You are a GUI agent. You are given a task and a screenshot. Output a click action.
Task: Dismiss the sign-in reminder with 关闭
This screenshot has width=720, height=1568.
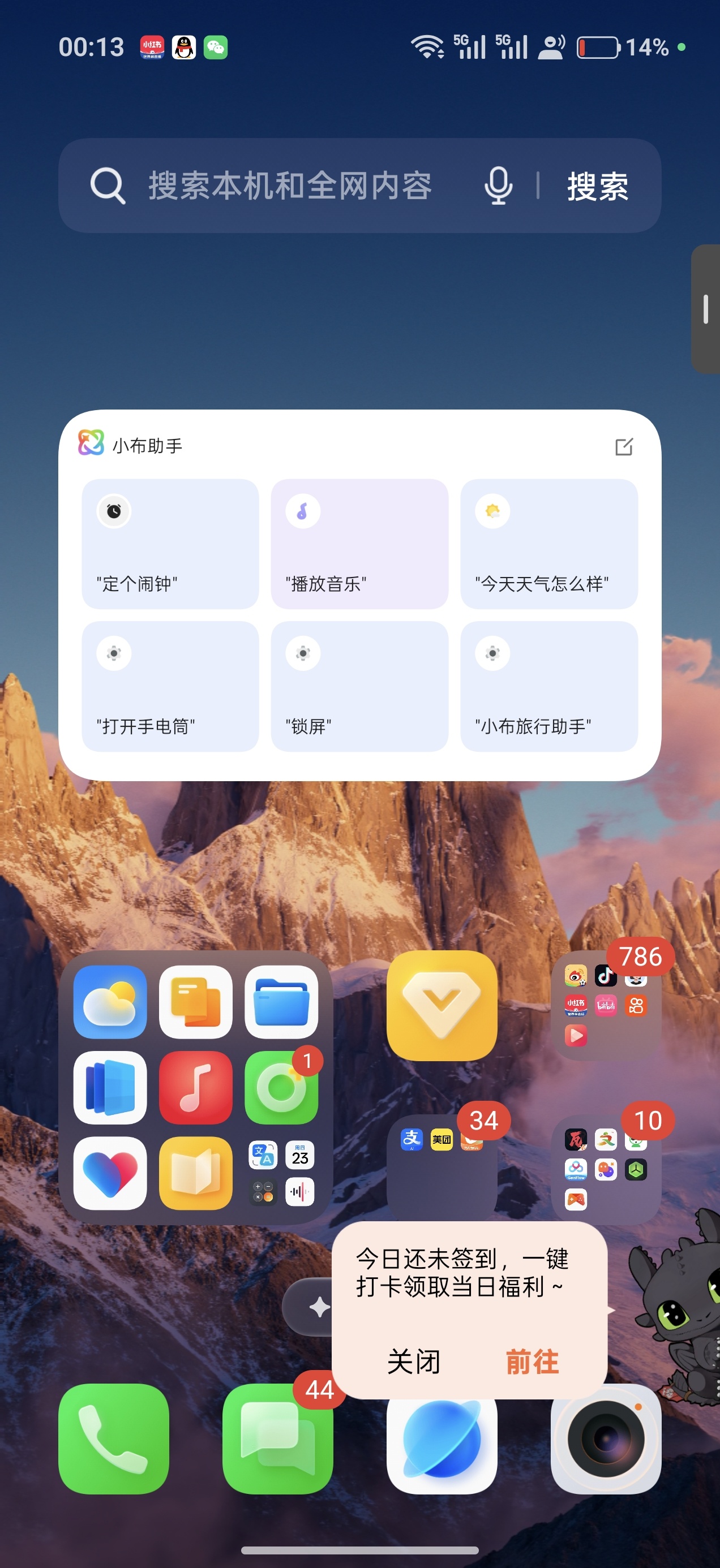tap(414, 1362)
